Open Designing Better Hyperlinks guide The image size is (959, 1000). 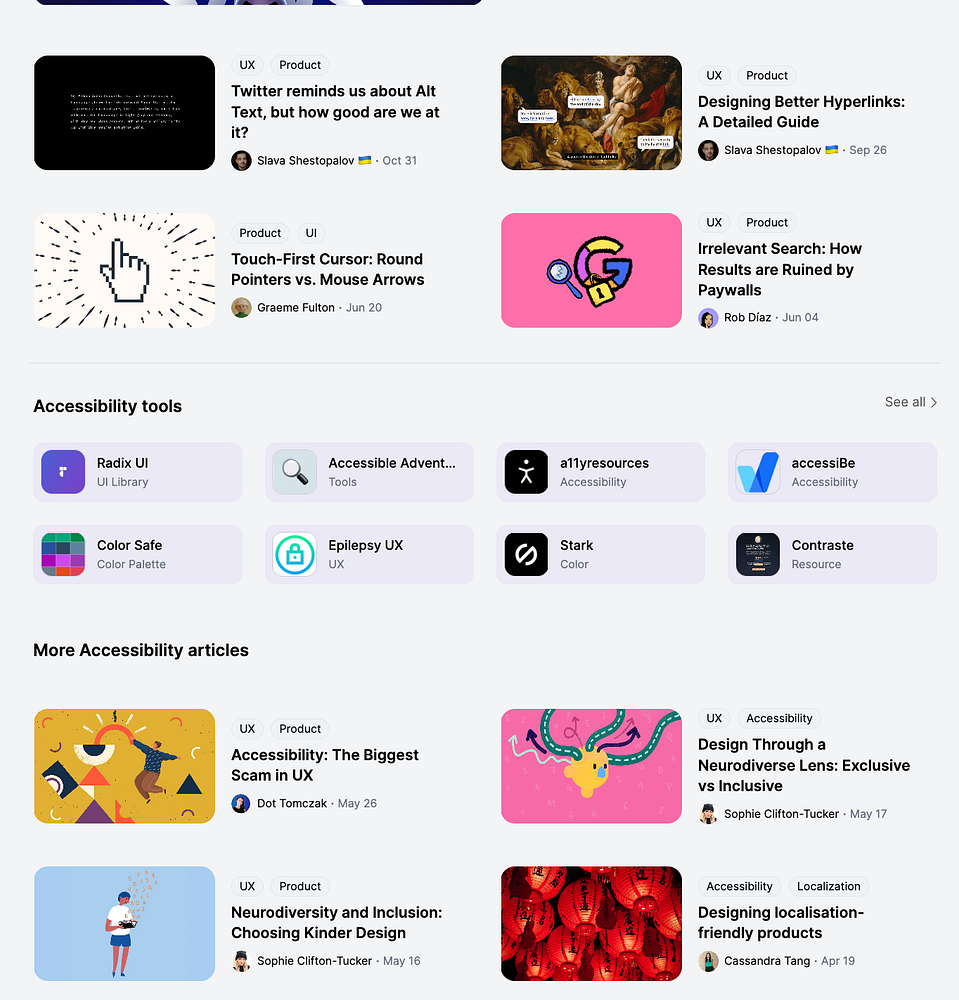point(800,112)
